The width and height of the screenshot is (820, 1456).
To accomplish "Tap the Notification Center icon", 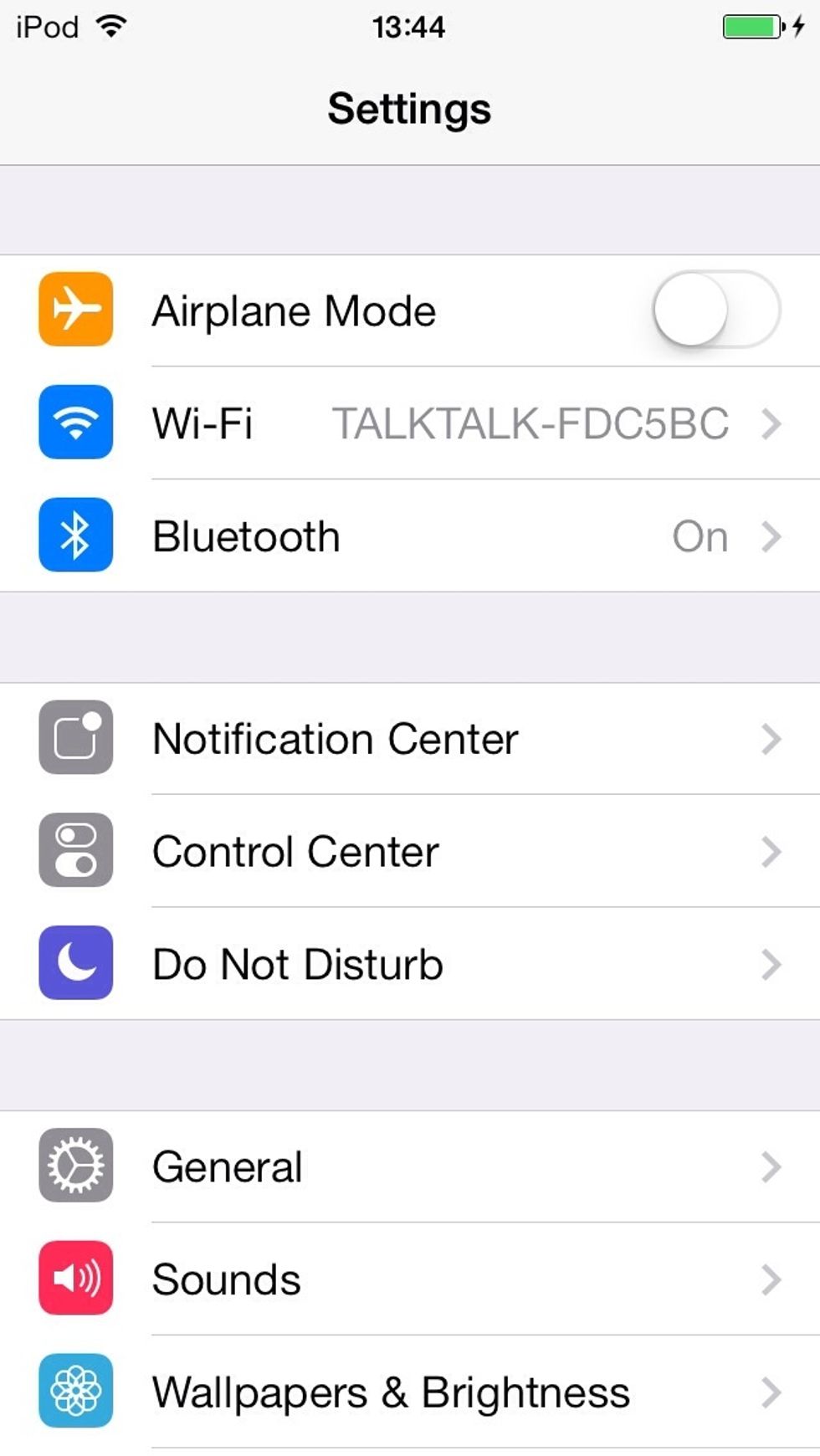I will 75,739.
